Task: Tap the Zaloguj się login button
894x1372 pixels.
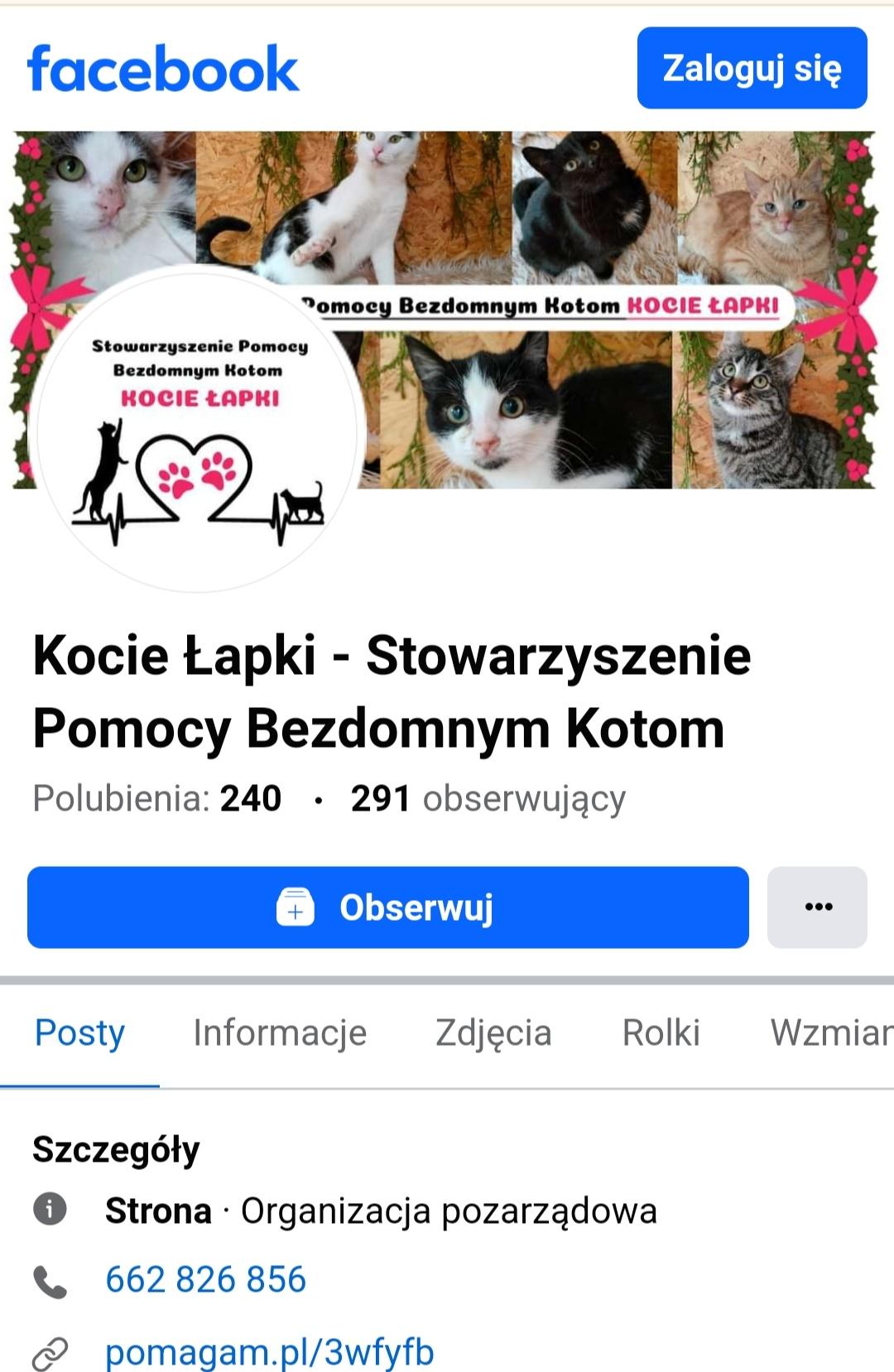Action: coord(752,68)
